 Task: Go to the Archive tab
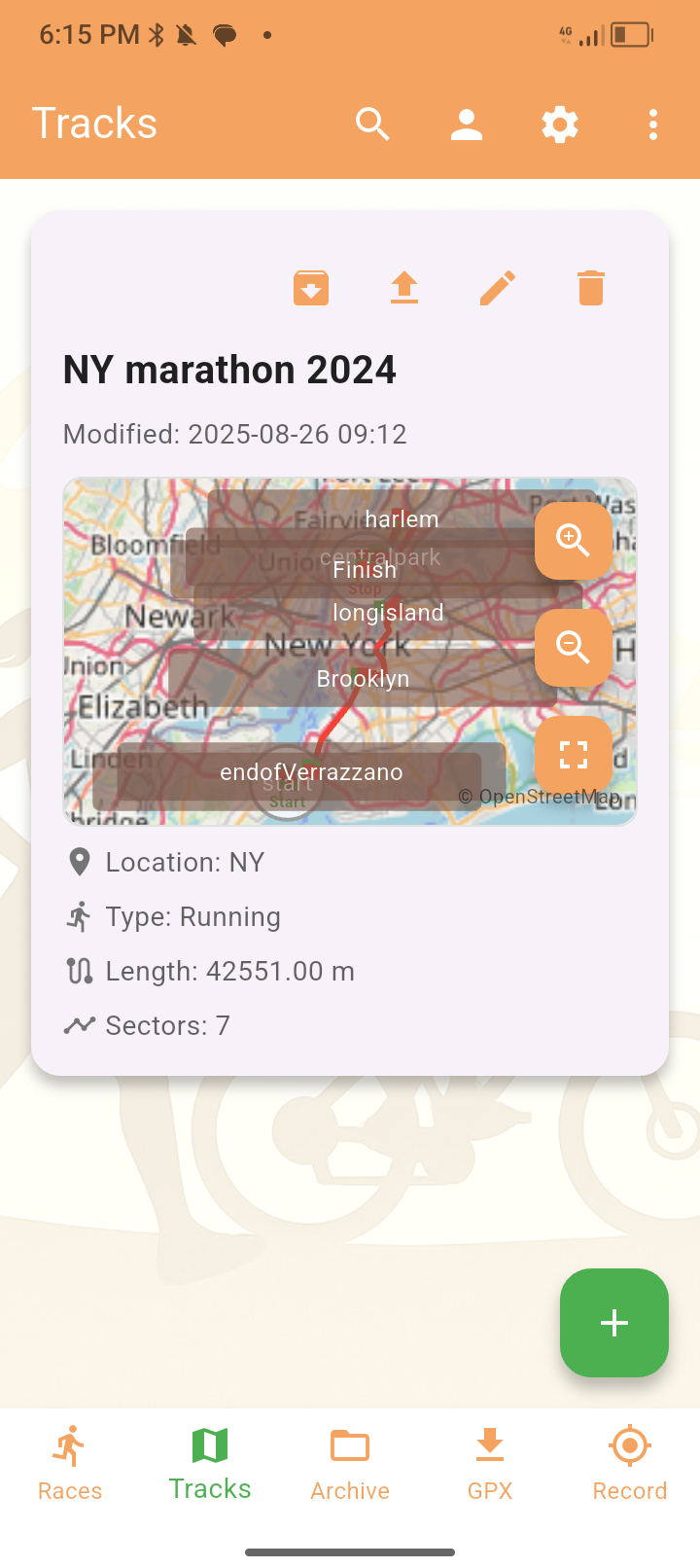tap(350, 1464)
